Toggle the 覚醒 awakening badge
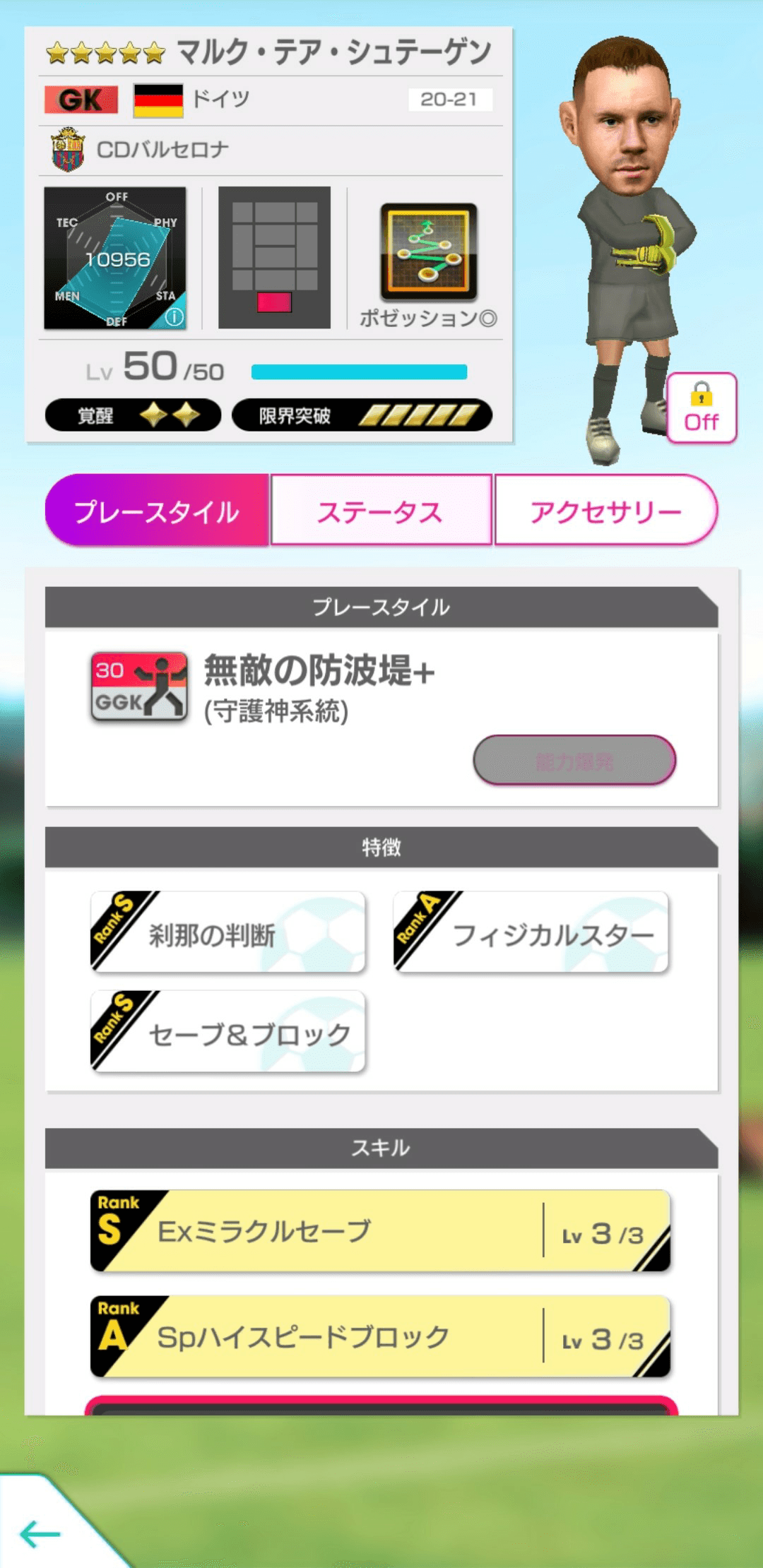The height and width of the screenshot is (1568, 763). tap(131, 417)
